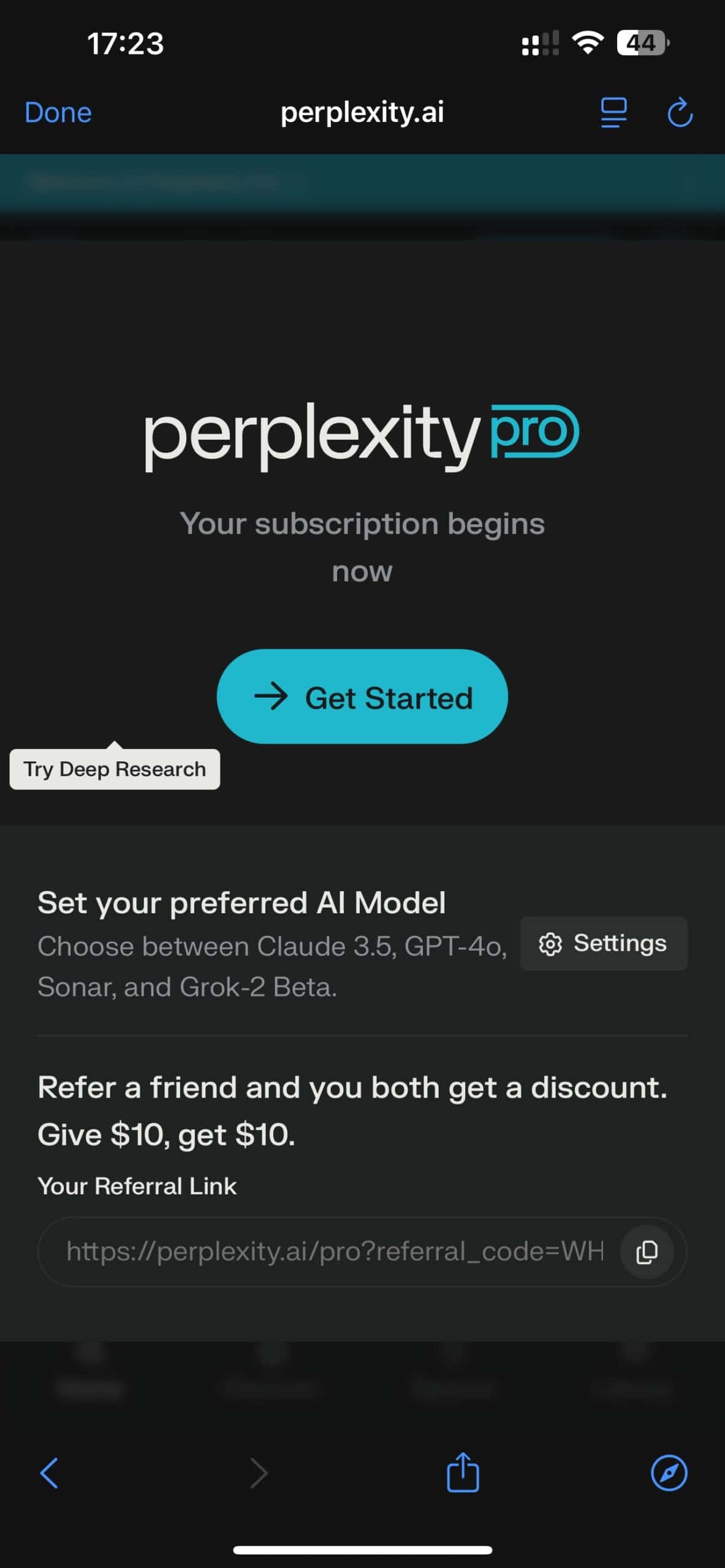This screenshot has height=1568, width=725.
Task: Click the Your Referral Link label
Action: coord(137,1186)
